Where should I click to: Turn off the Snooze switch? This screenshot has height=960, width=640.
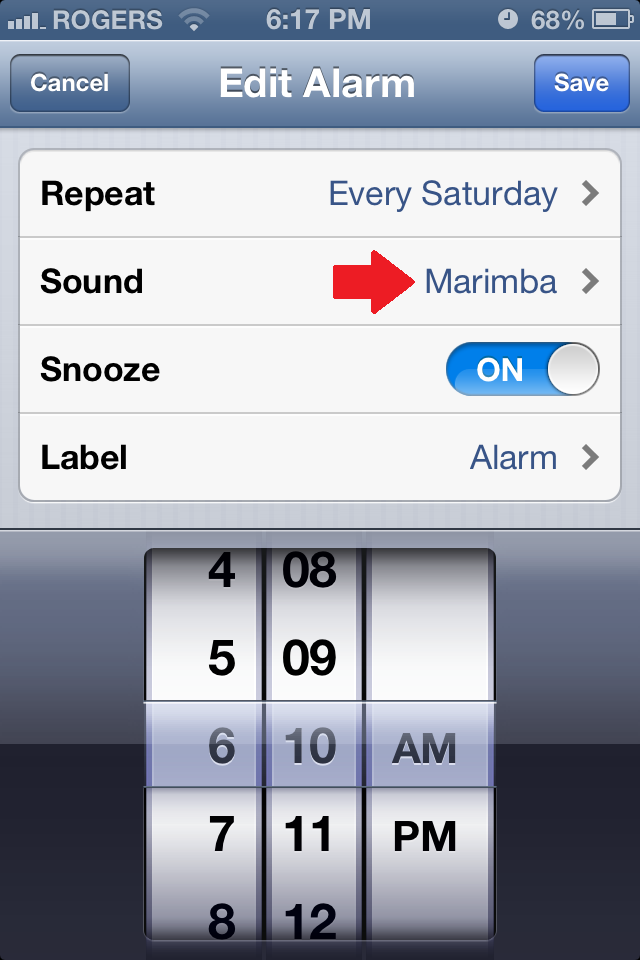[x=522, y=370]
